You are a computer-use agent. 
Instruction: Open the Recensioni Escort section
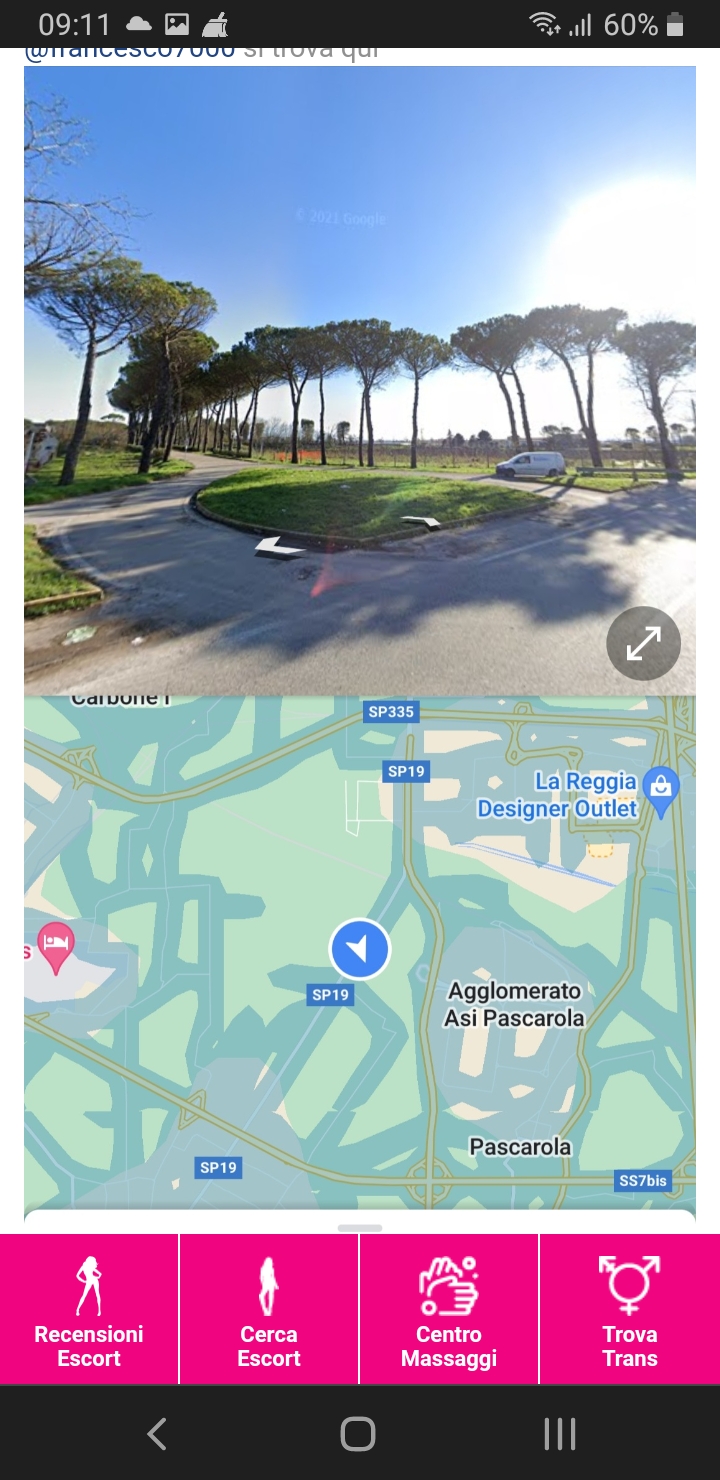(89, 1310)
